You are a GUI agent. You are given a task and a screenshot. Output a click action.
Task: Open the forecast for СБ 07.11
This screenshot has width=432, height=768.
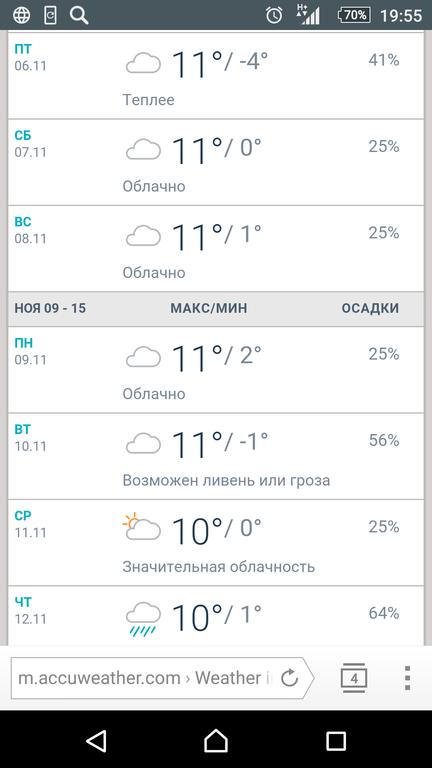pyautogui.click(x=216, y=162)
